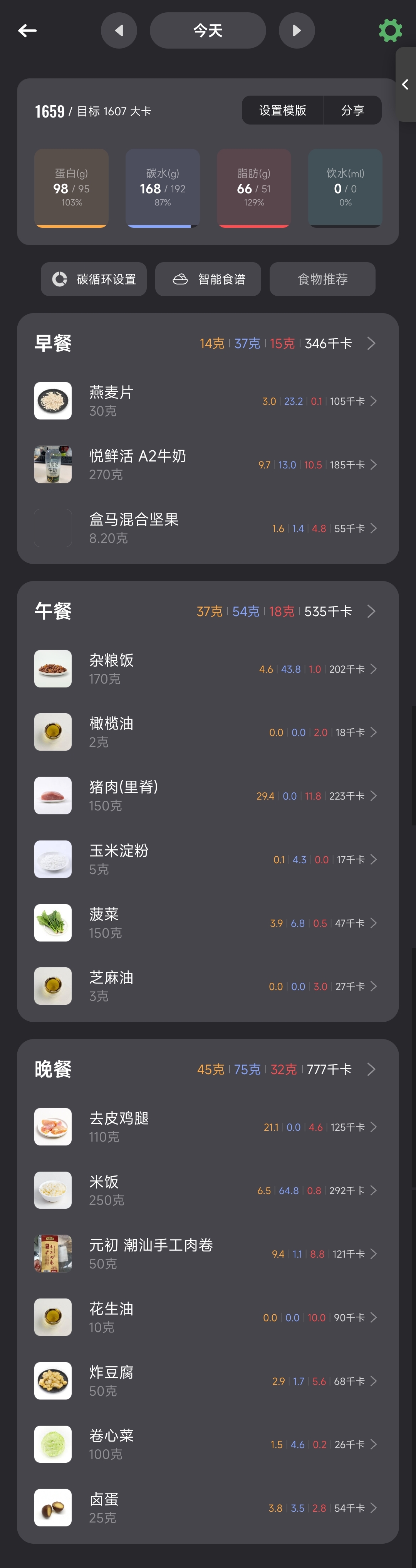
Task: Tap the 设置模版 button
Action: click(283, 110)
